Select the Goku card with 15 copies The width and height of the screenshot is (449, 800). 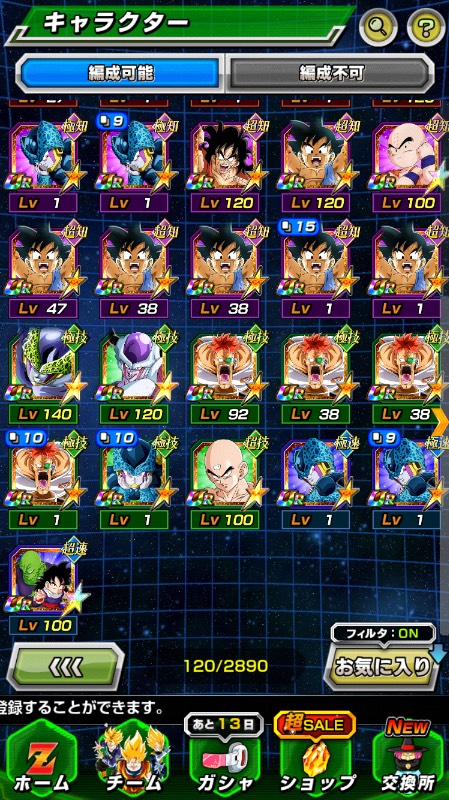coord(316,271)
